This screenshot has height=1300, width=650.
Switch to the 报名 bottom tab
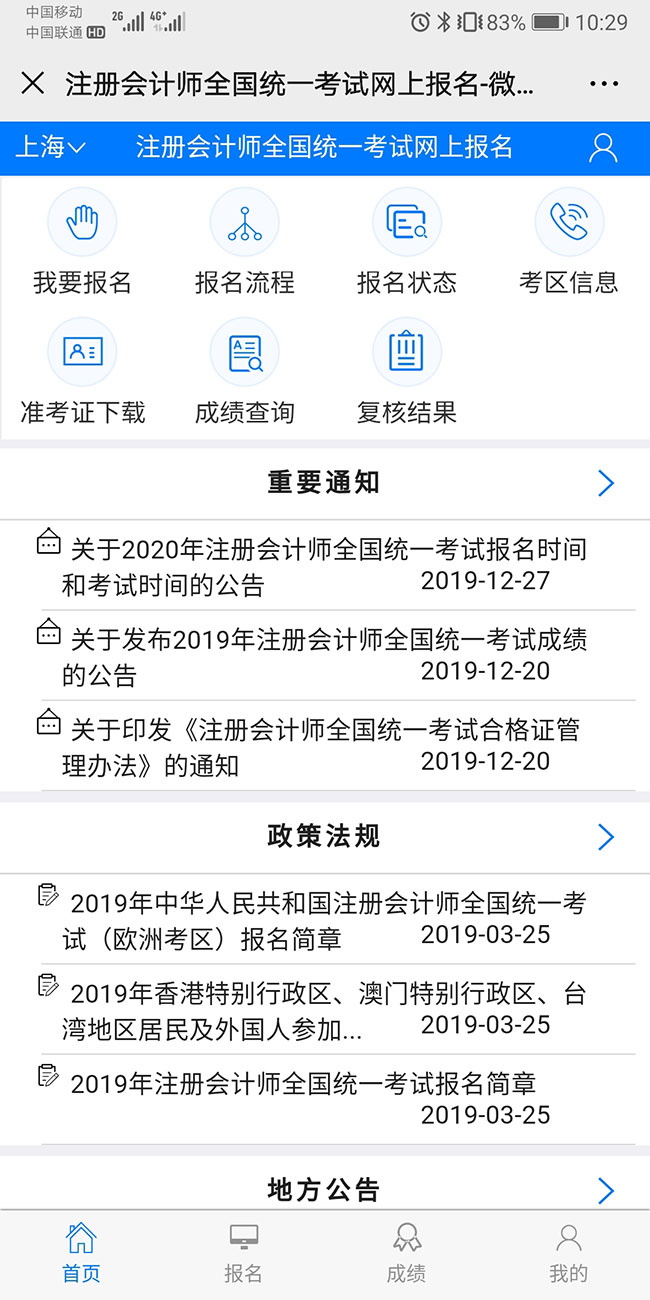[x=243, y=1253]
